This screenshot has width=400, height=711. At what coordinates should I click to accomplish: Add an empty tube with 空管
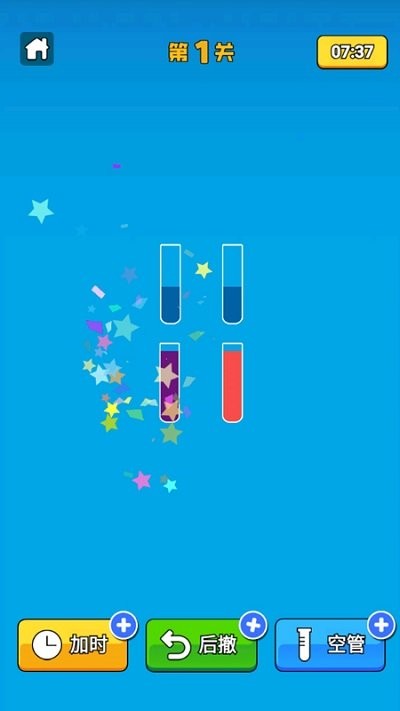tap(330, 645)
